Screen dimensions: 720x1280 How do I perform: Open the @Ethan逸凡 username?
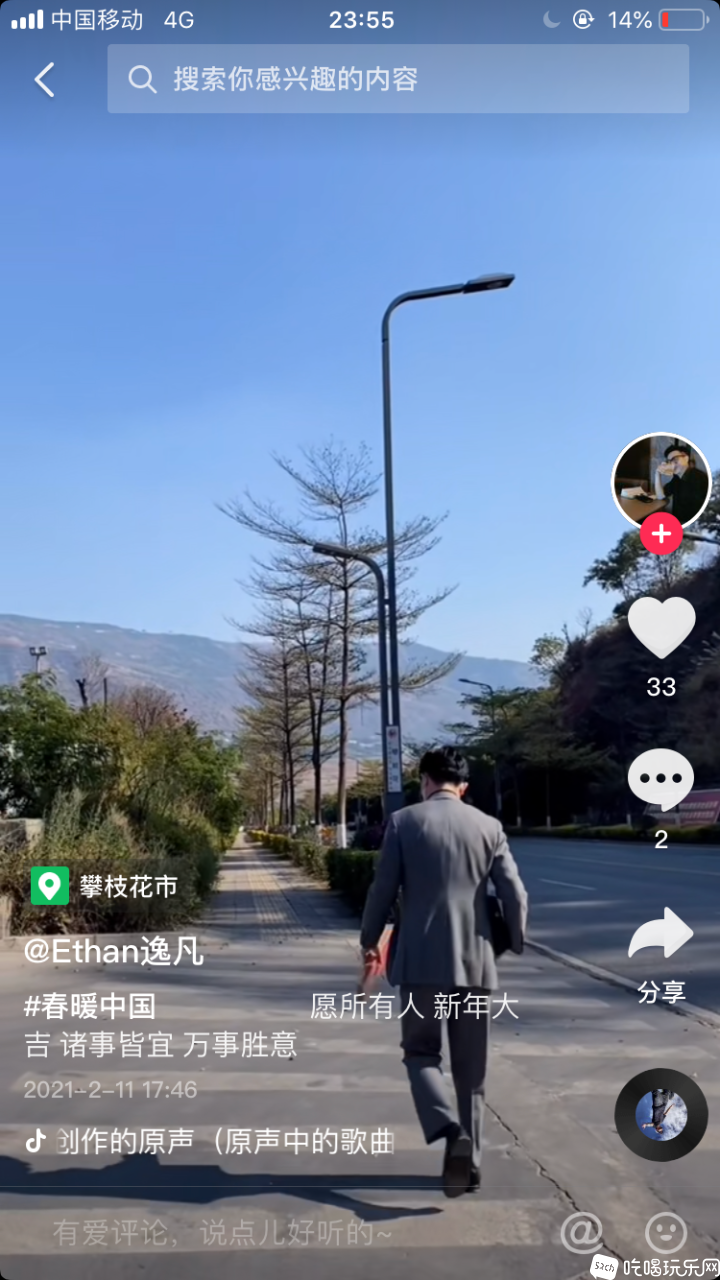point(114,951)
